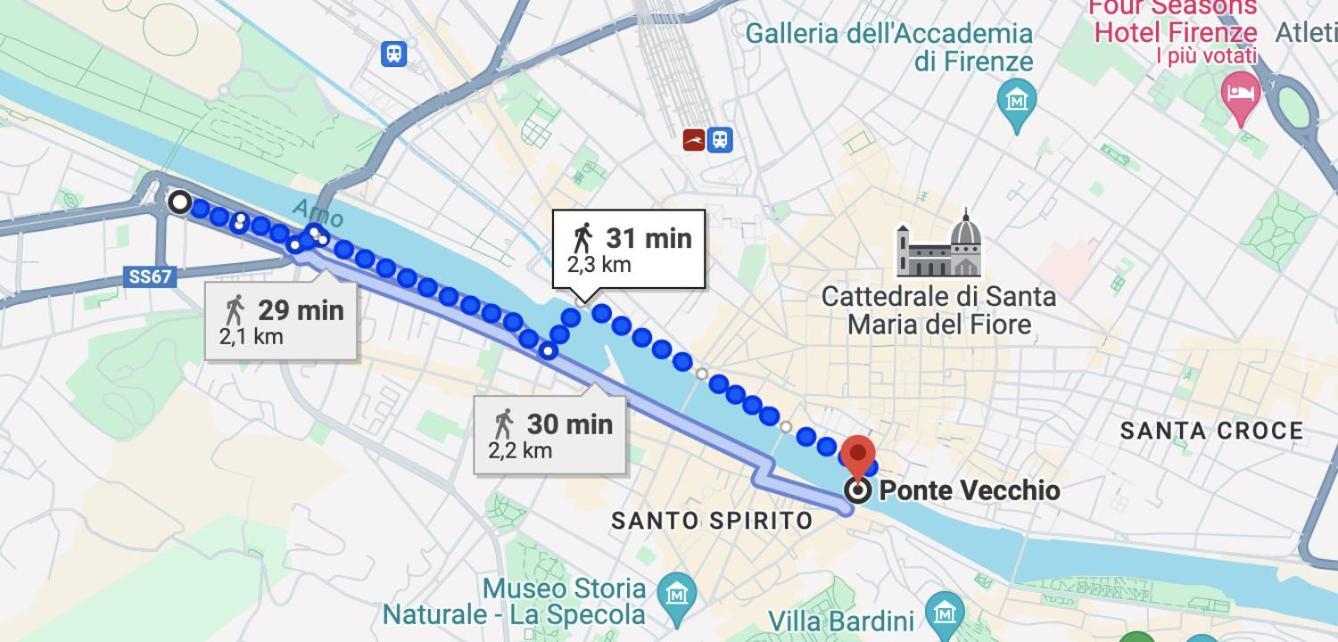The height and width of the screenshot is (642, 1338).
Task: Open the Villa Bardini museum marker
Action: click(943, 610)
